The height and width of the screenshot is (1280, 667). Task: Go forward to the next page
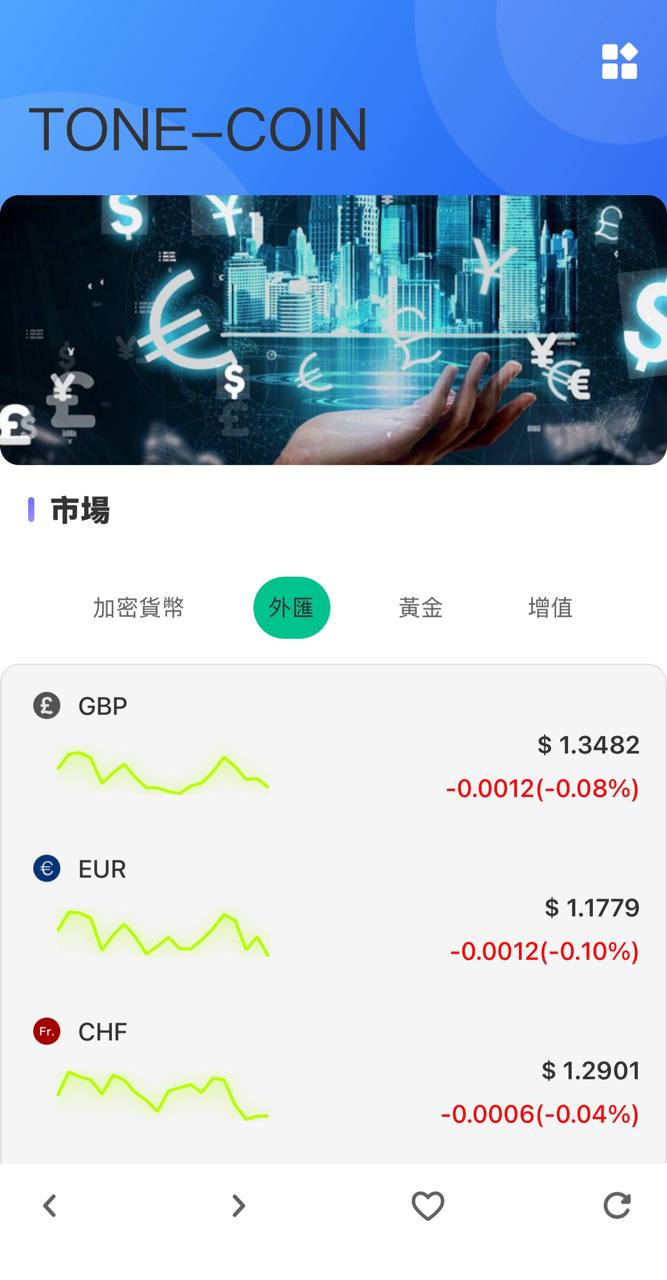(238, 1206)
